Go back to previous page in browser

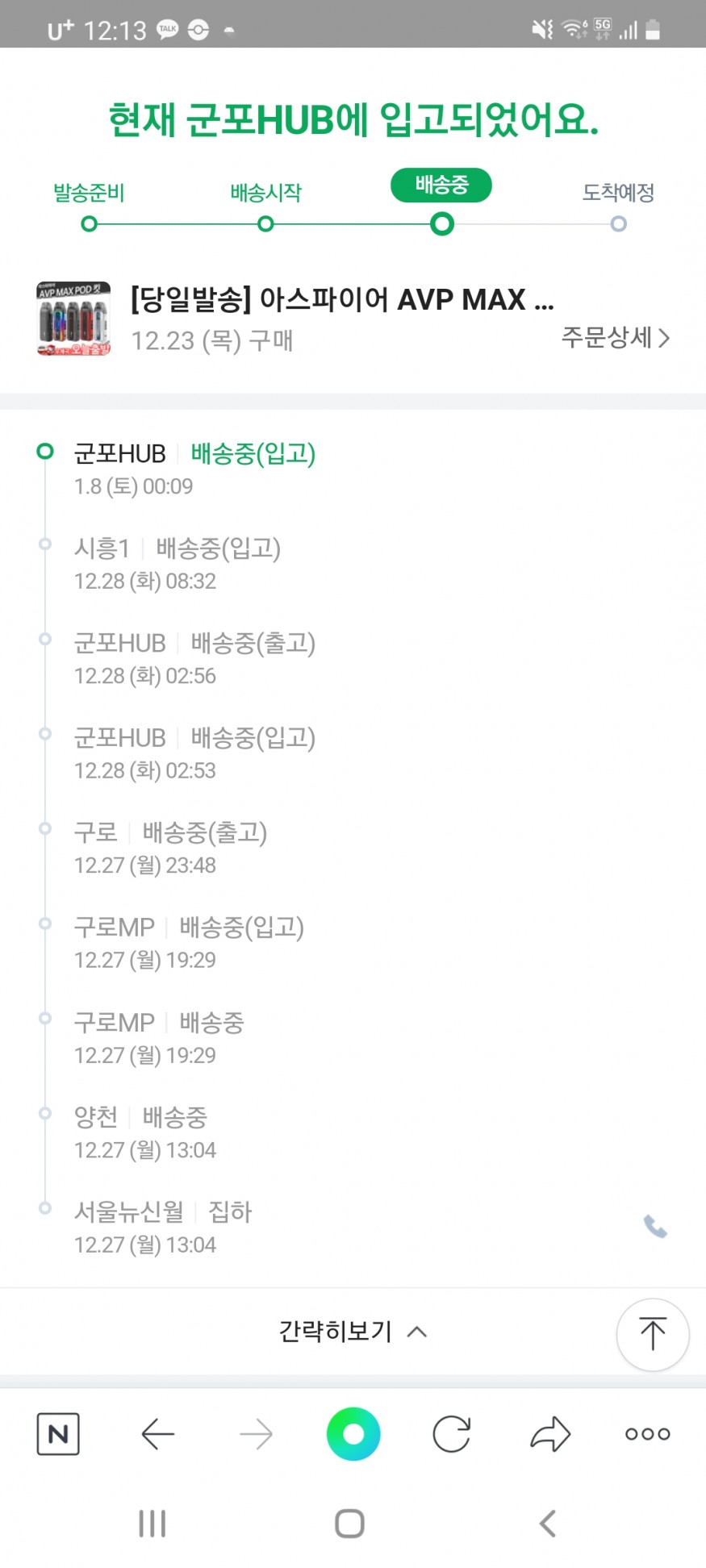point(157,1433)
